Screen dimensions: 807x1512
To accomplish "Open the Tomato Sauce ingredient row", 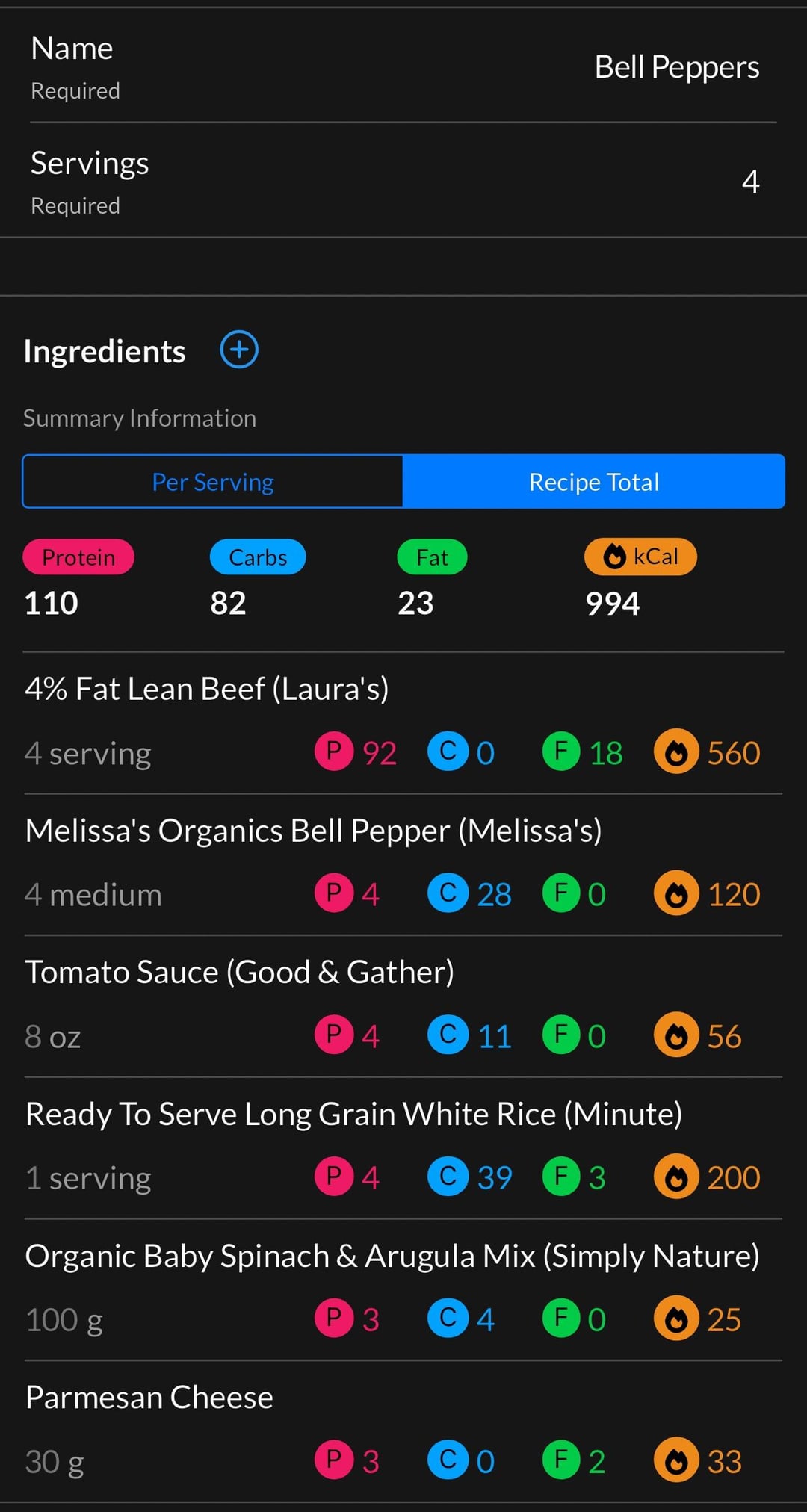I will 239,973.
